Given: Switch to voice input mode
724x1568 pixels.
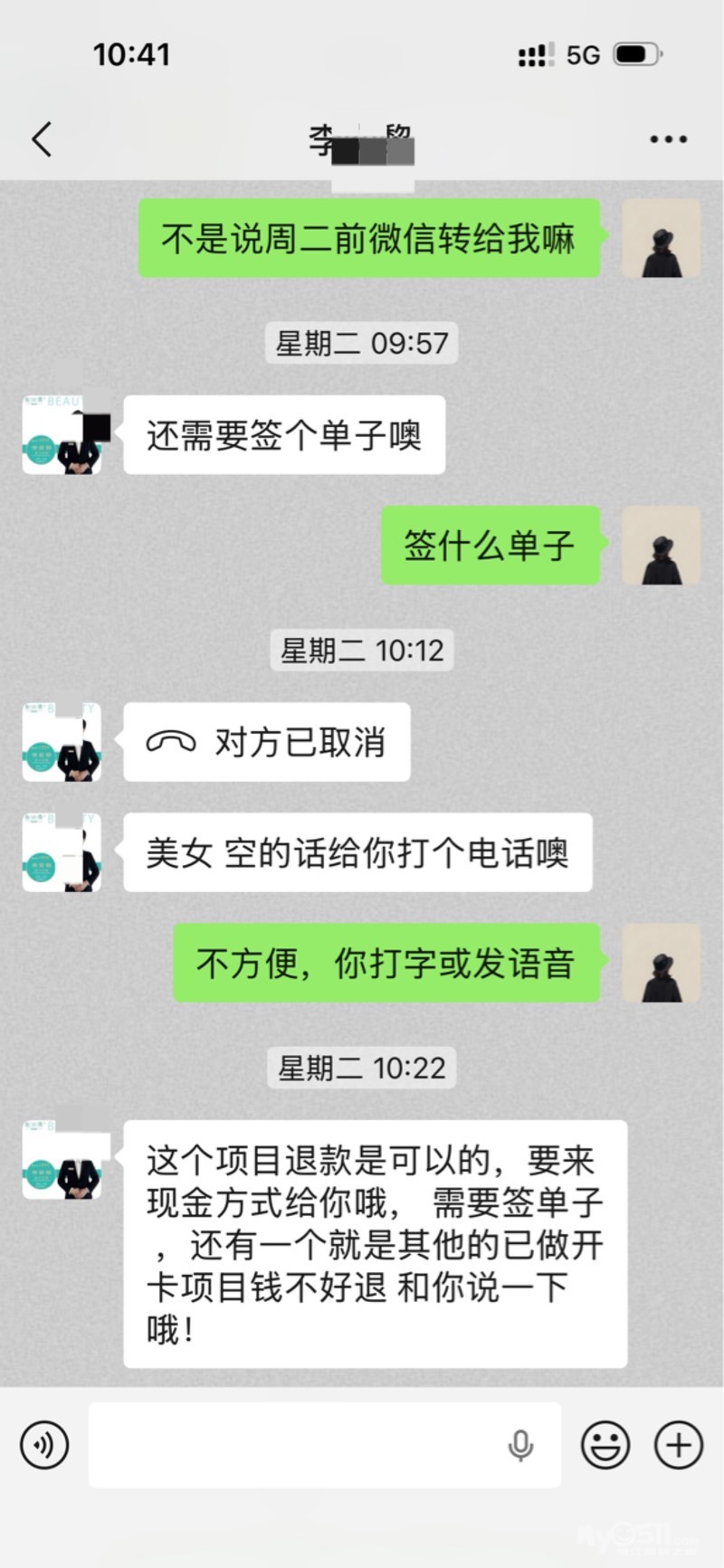Looking at the screenshot, I should click(x=44, y=1445).
